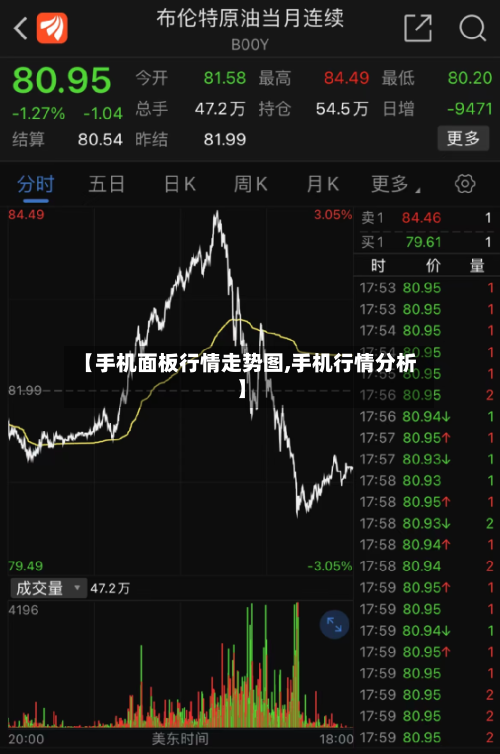
Task: Tap the 更多 button beside 昨结
Action: click(463, 138)
